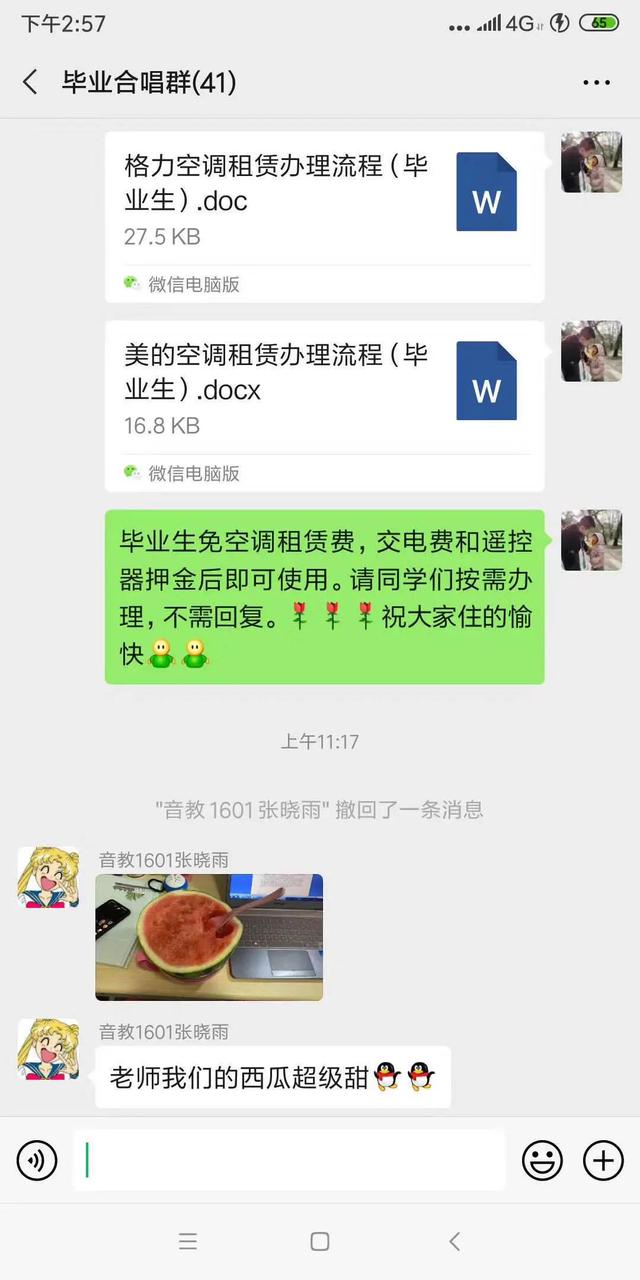640x1280 pixels.
Task: View the watermelon photo from 张晓雨
Action: click(x=209, y=937)
